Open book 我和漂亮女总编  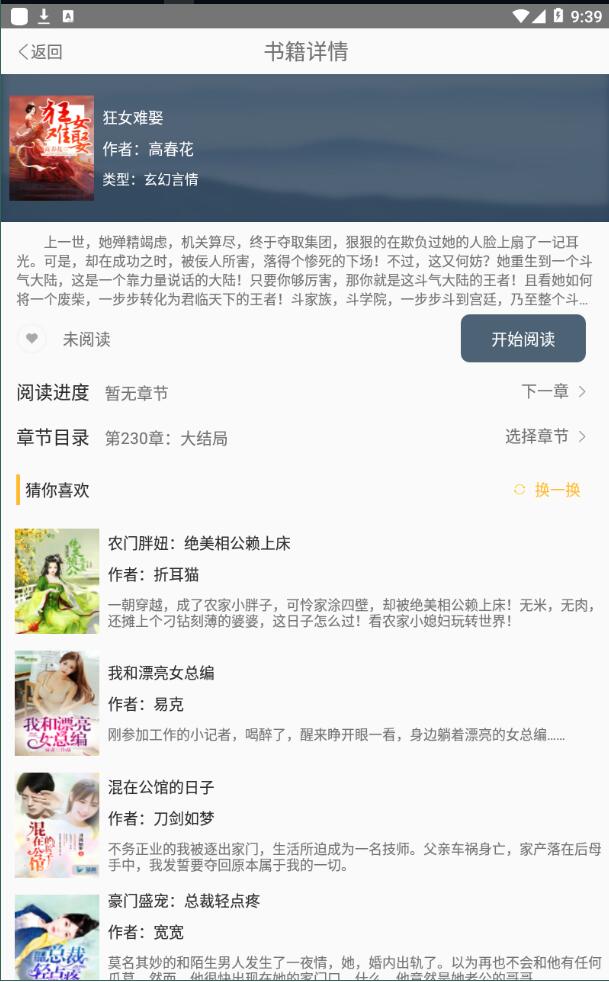tap(160, 673)
